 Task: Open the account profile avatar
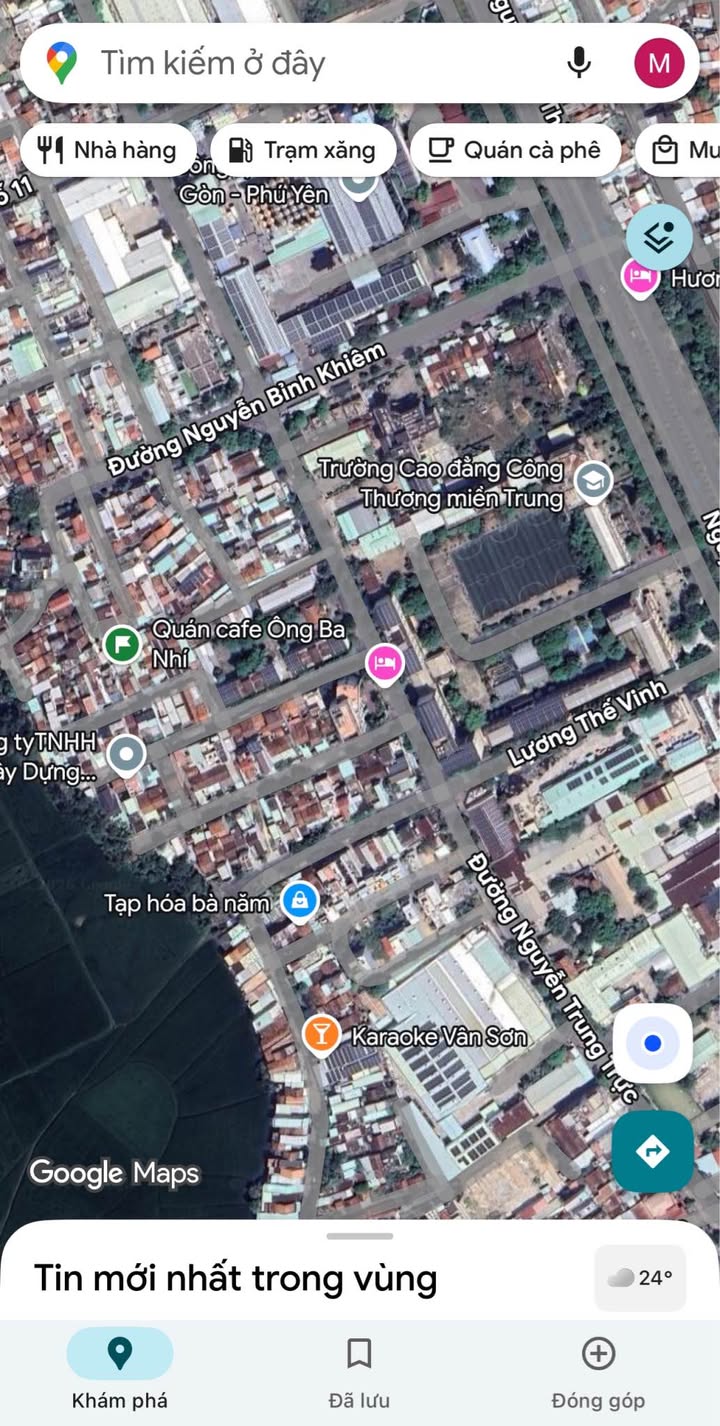point(659,64)
